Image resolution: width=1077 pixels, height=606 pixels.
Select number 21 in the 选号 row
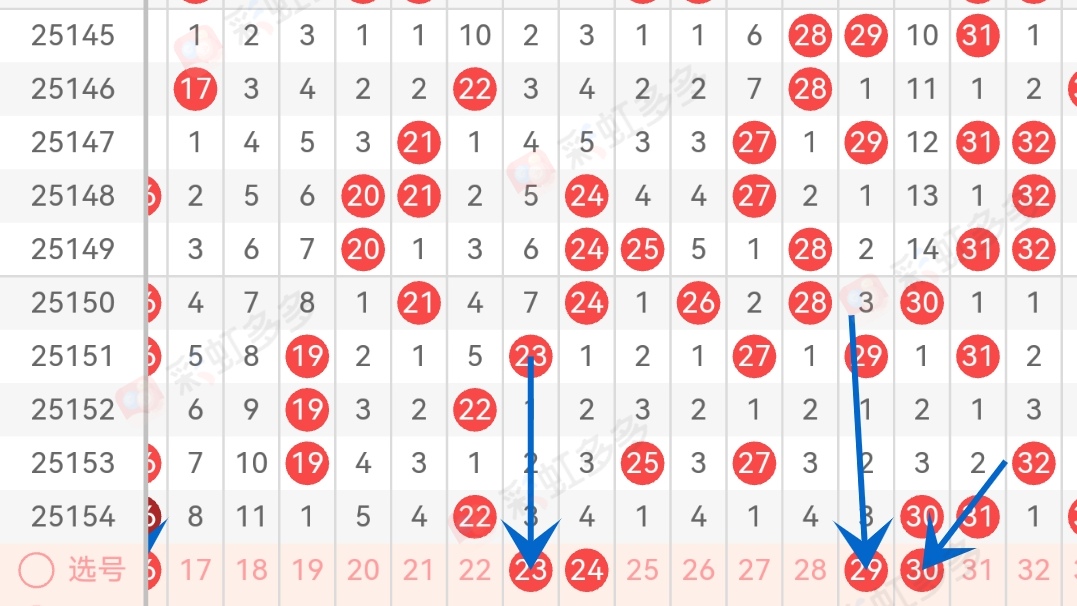click(419, 571)
